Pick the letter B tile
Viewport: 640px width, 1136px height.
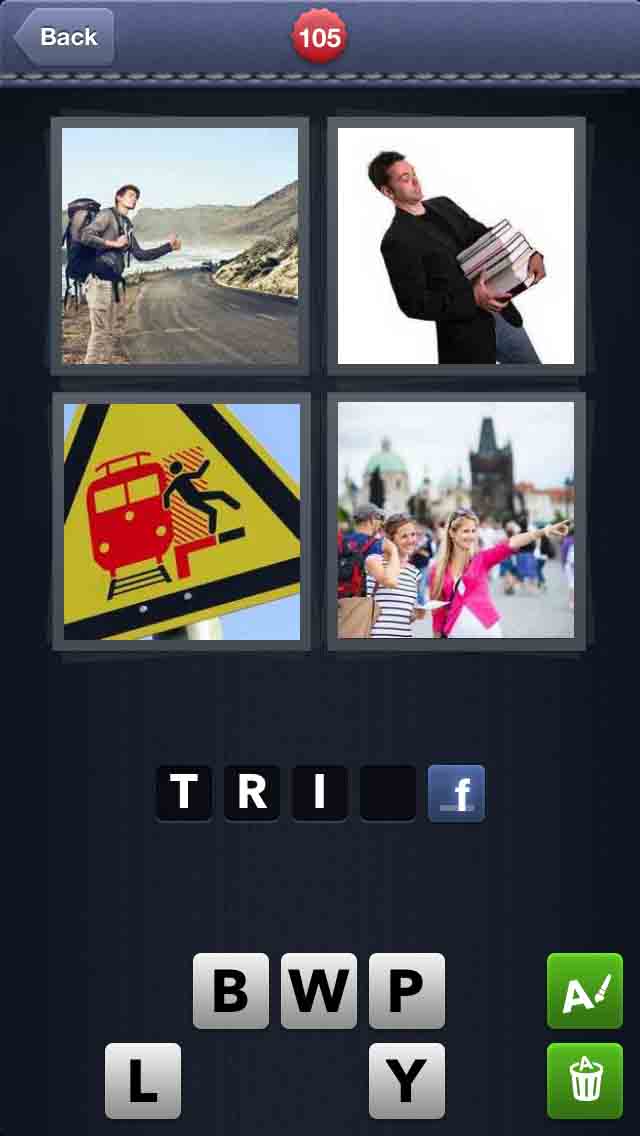click(231, 991)
